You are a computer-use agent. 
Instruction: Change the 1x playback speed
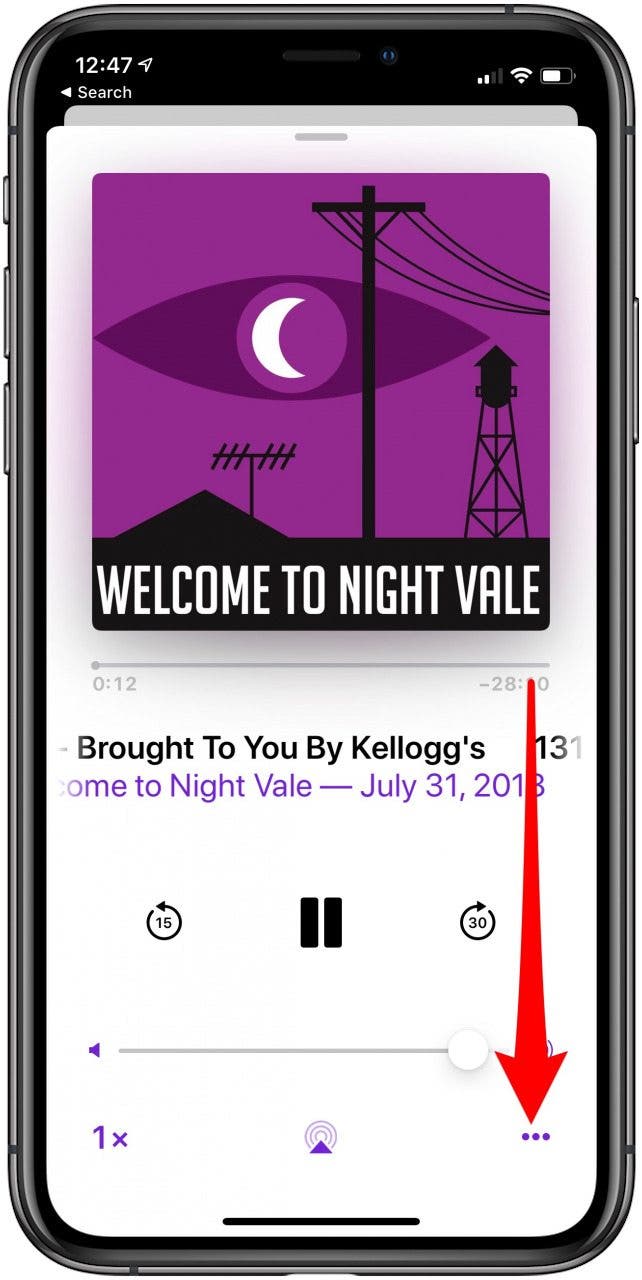point(110,1137)
